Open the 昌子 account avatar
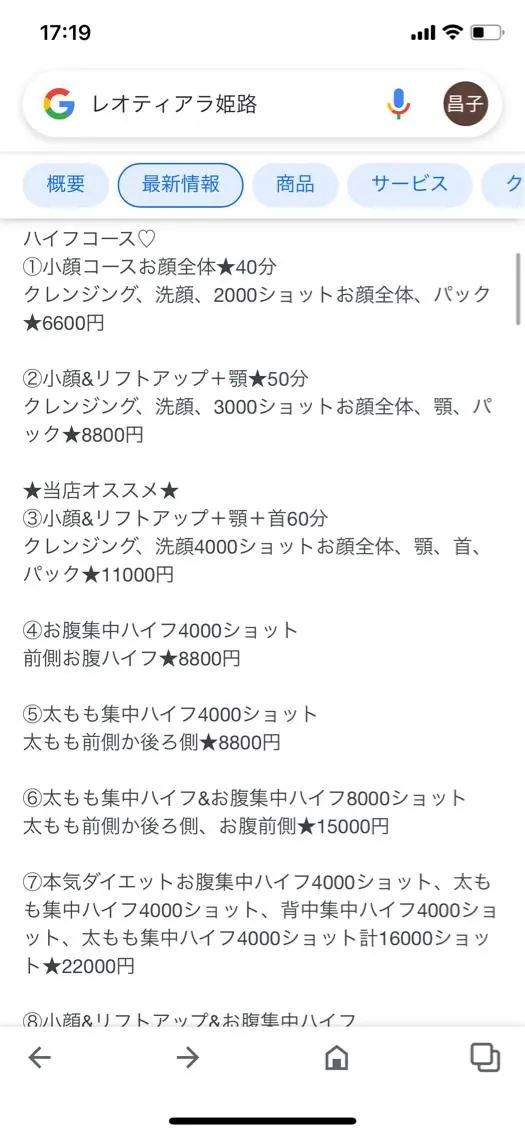 [x=466, y=104]
